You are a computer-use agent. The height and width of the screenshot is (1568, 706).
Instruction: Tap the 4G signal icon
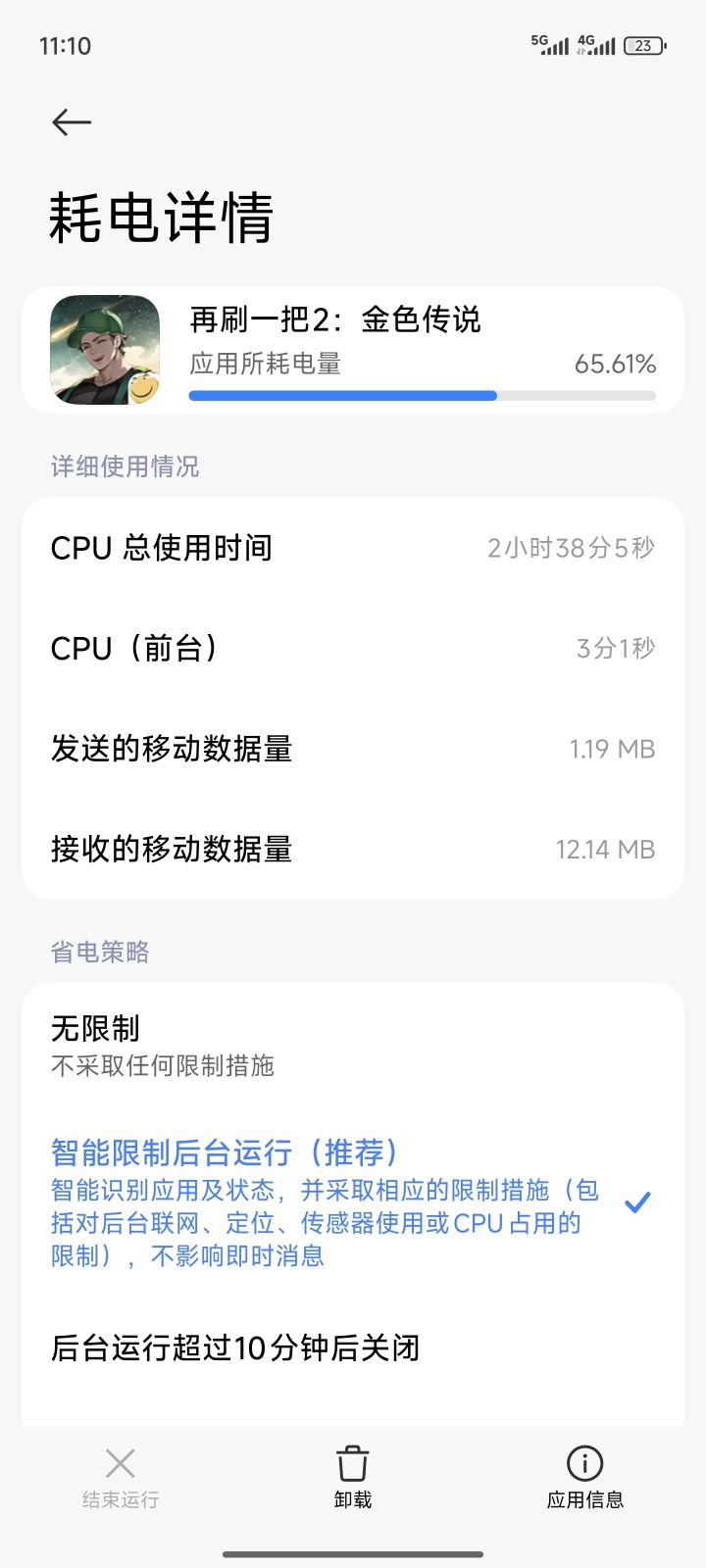pyautogui.click(x=596, y=44)
